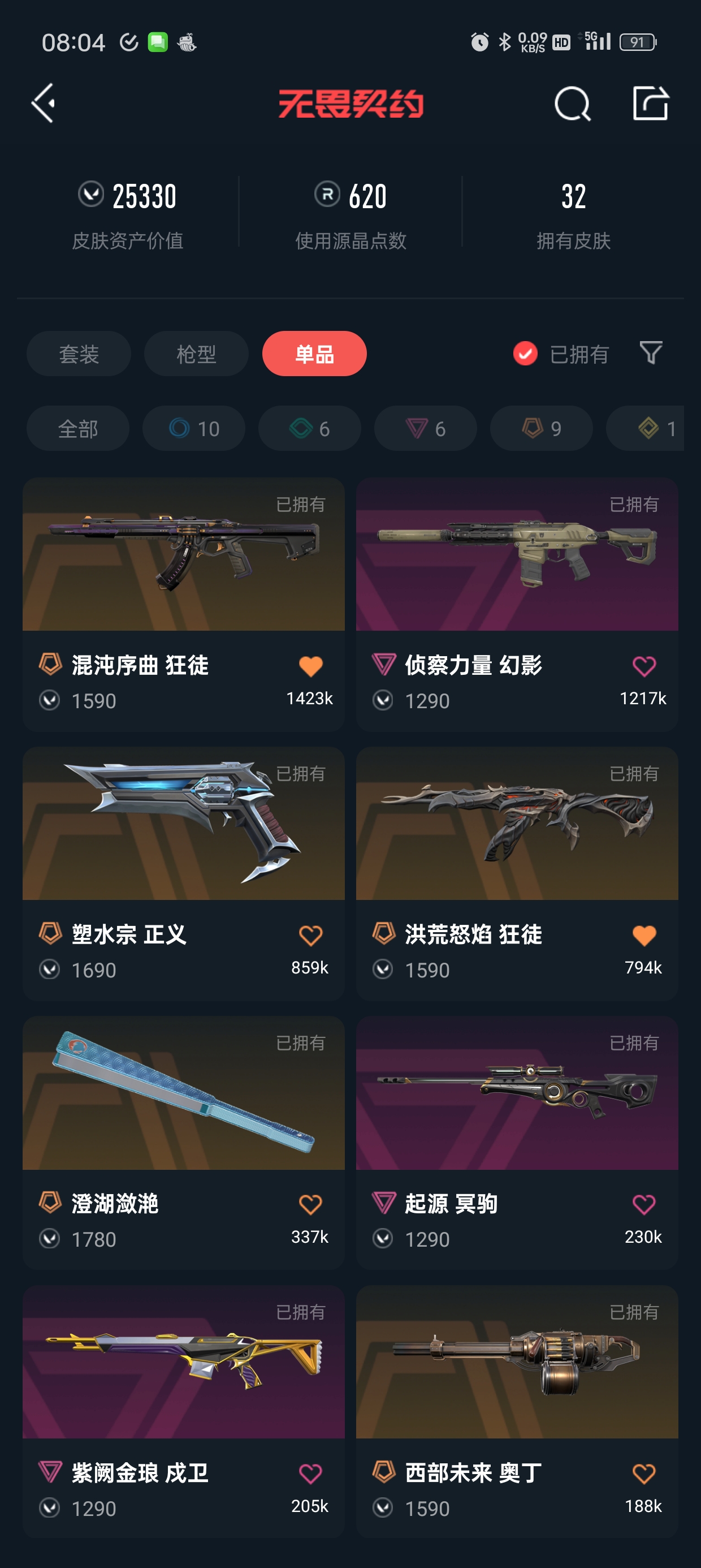The image size is (701, 1568).
Task: Unlike the 洪荒怒焰 狂徒 skin
Action: [644, 936]
